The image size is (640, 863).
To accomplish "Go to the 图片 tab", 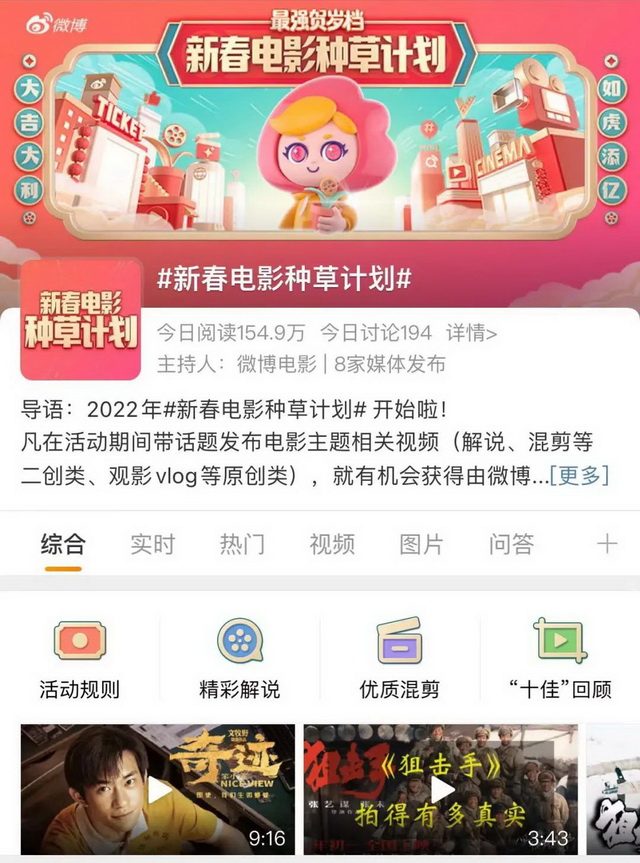I will [421, 544].
